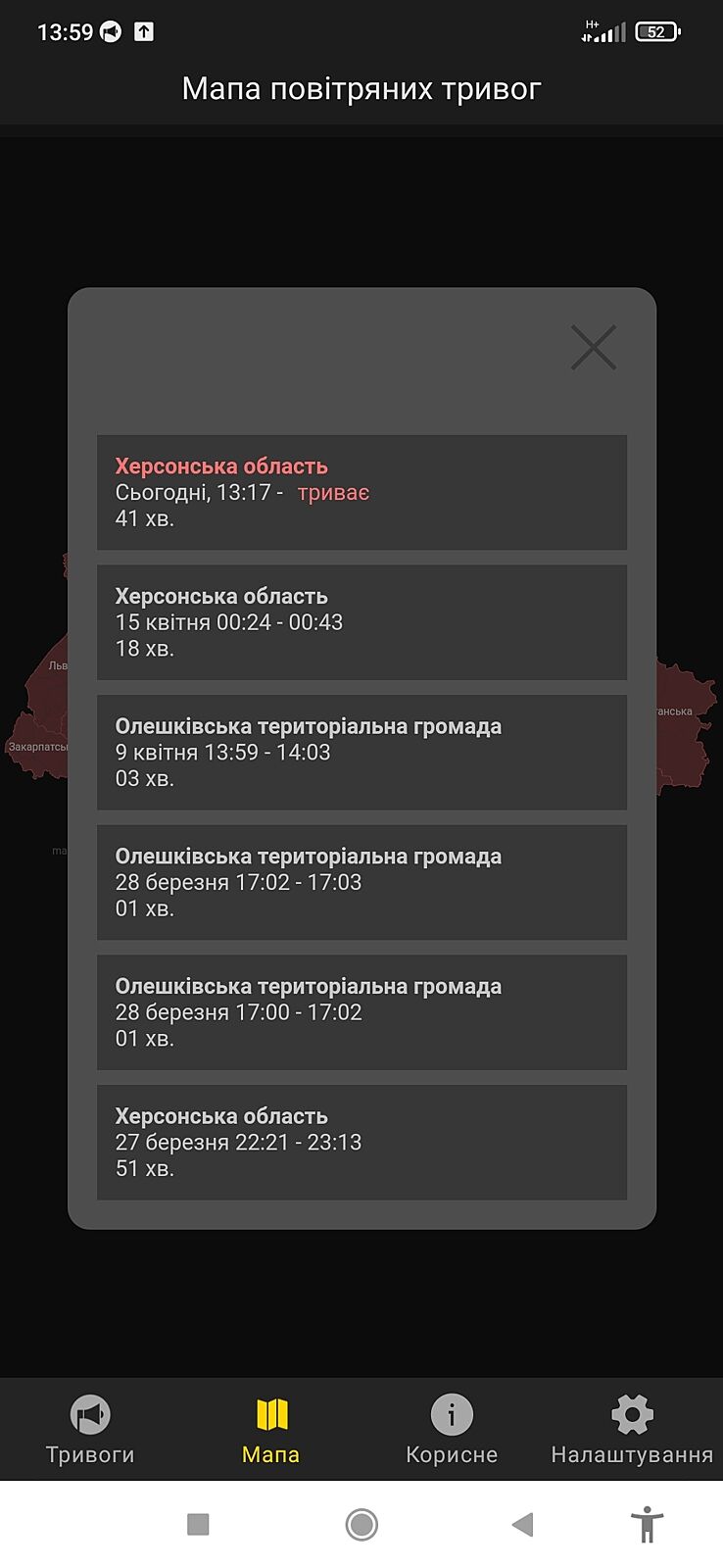Go to the home screen
Screen dimensions: 723x1568
(361, 1524)
